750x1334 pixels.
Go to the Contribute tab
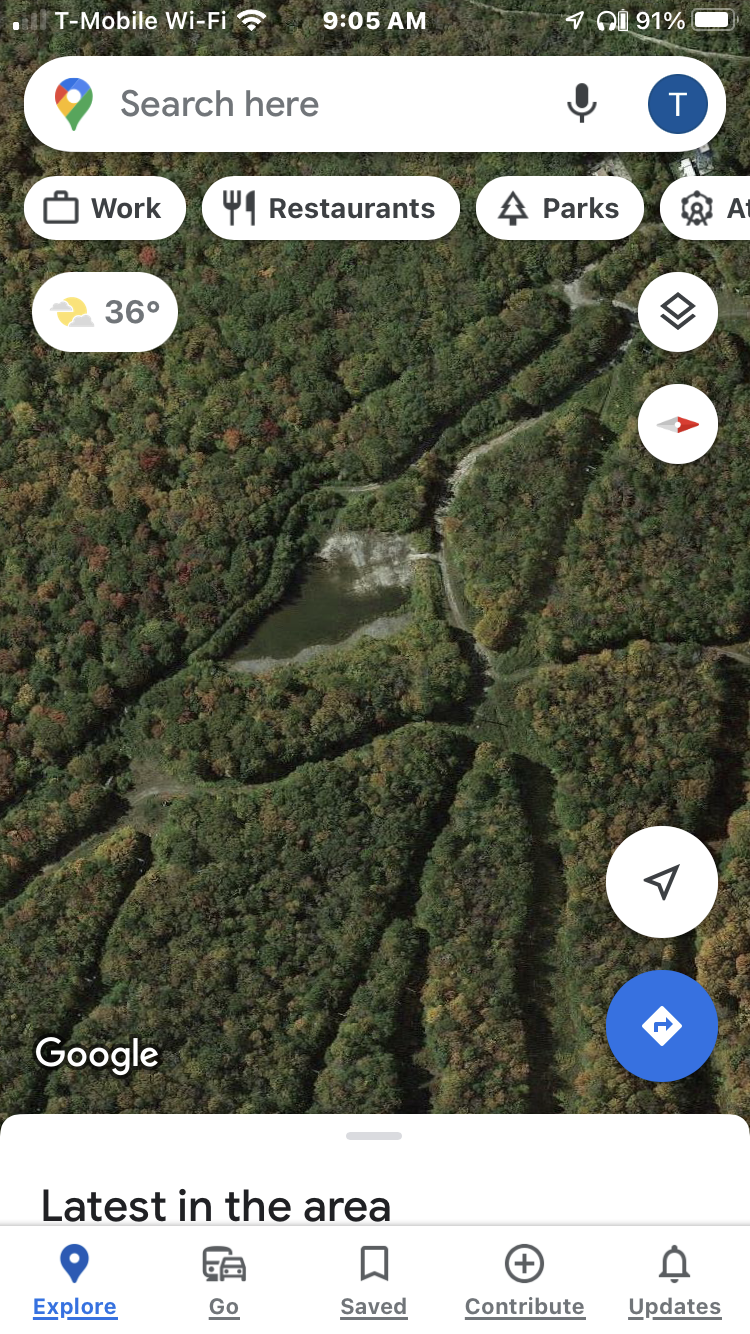click(524, 1280)
